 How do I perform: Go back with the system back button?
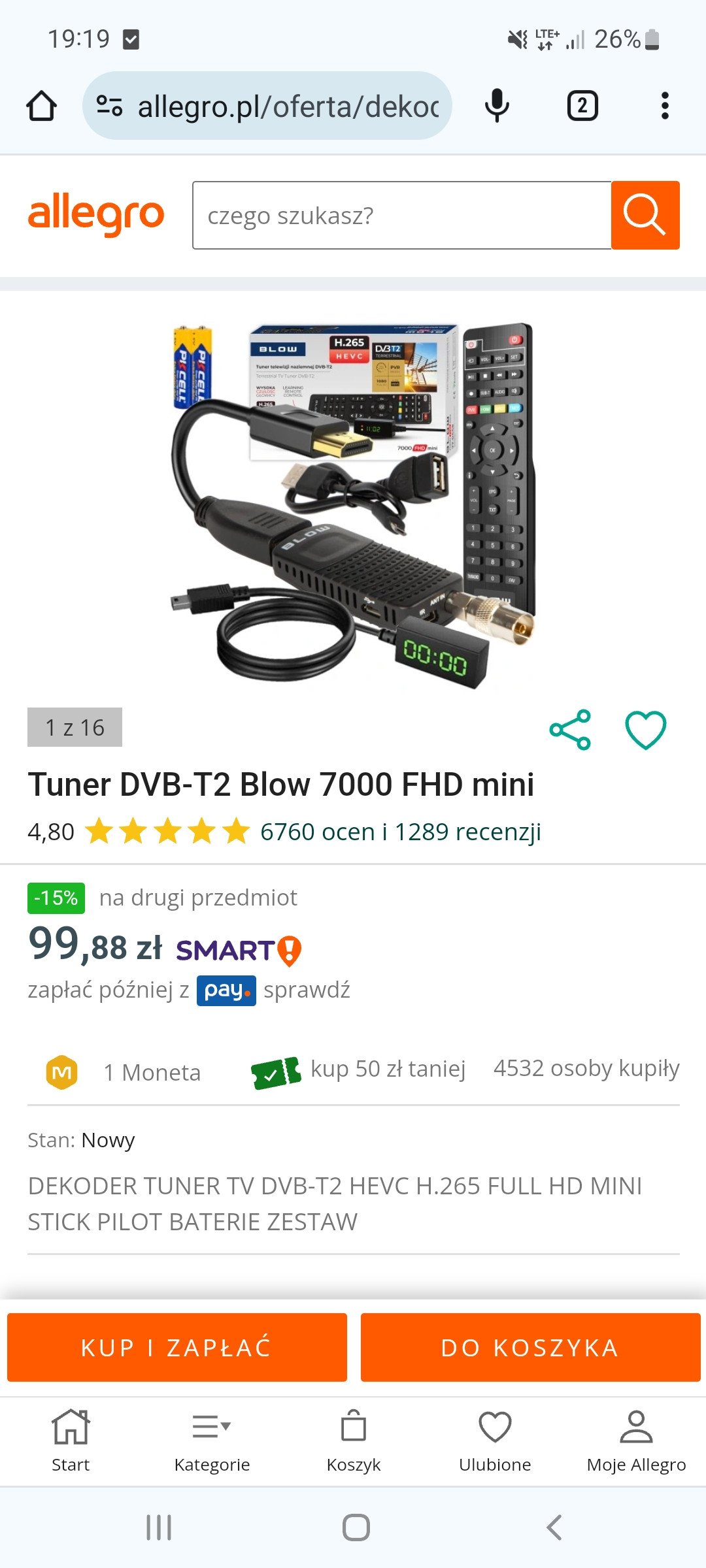click(x=554, y=1527)
